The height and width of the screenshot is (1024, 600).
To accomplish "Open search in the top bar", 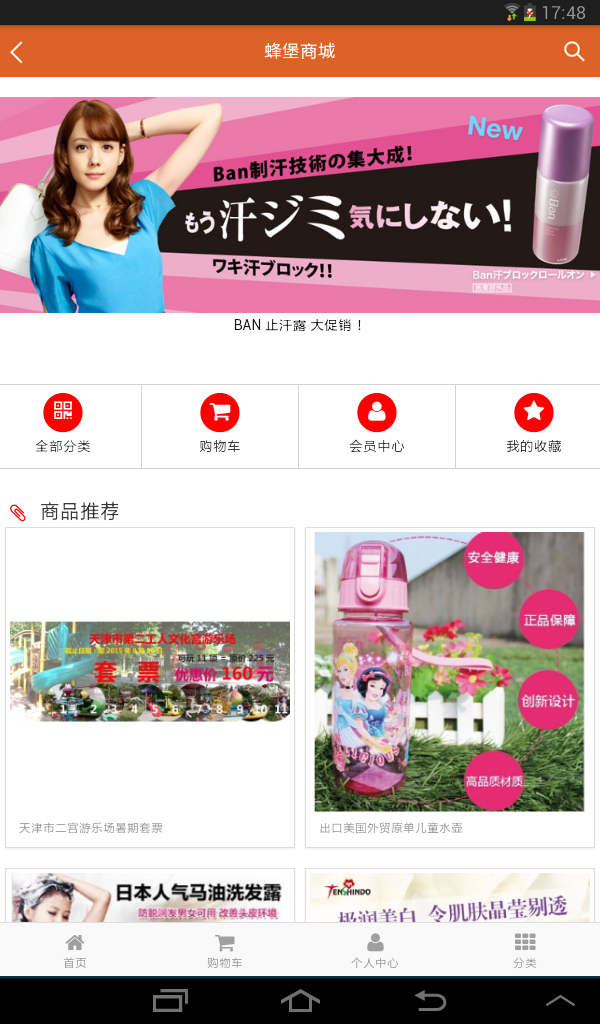I will (x=574, y=52).
